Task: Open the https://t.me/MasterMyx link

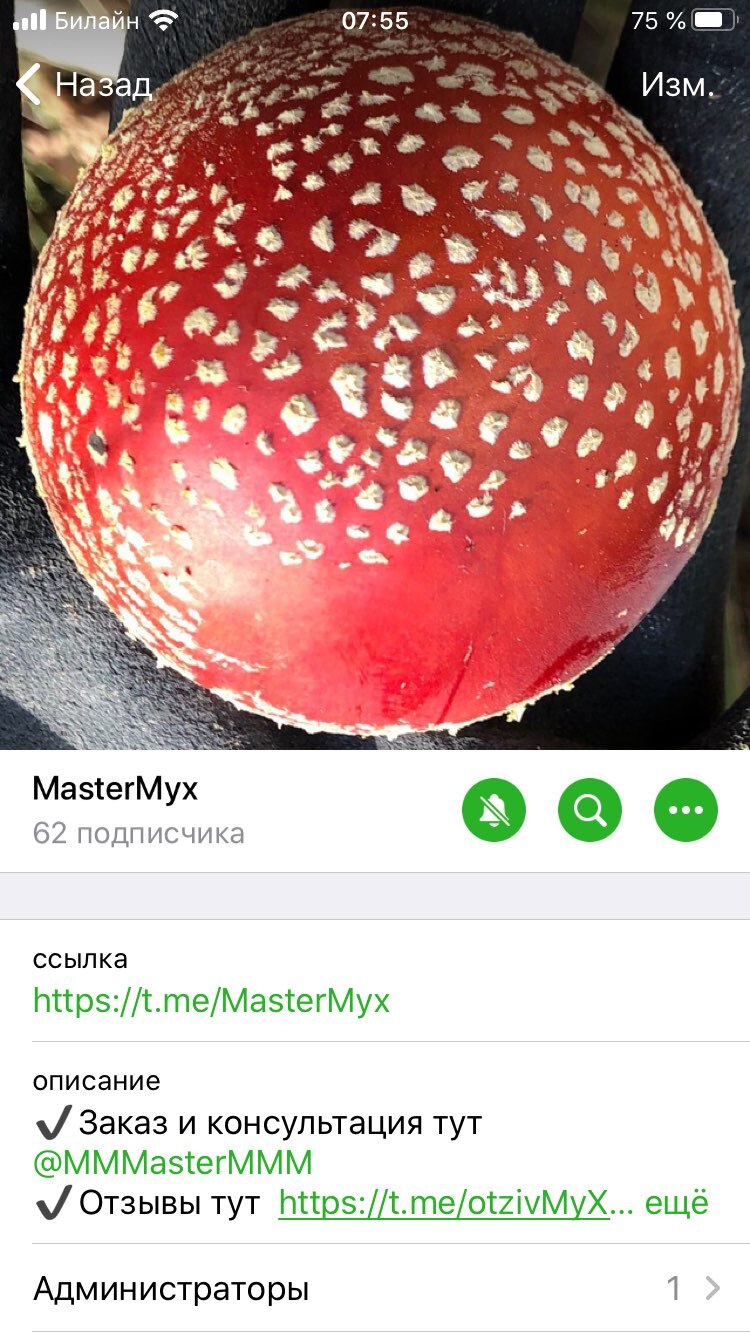Action: [211, 1001]
